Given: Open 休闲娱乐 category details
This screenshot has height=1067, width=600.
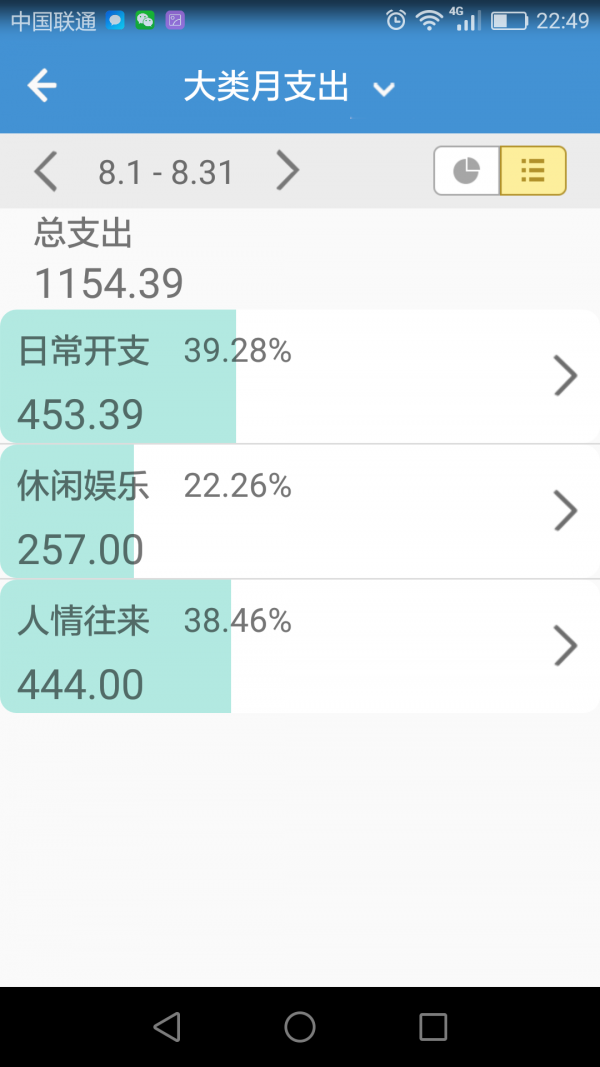Looking at the screenshot, I should coord(300,512).
